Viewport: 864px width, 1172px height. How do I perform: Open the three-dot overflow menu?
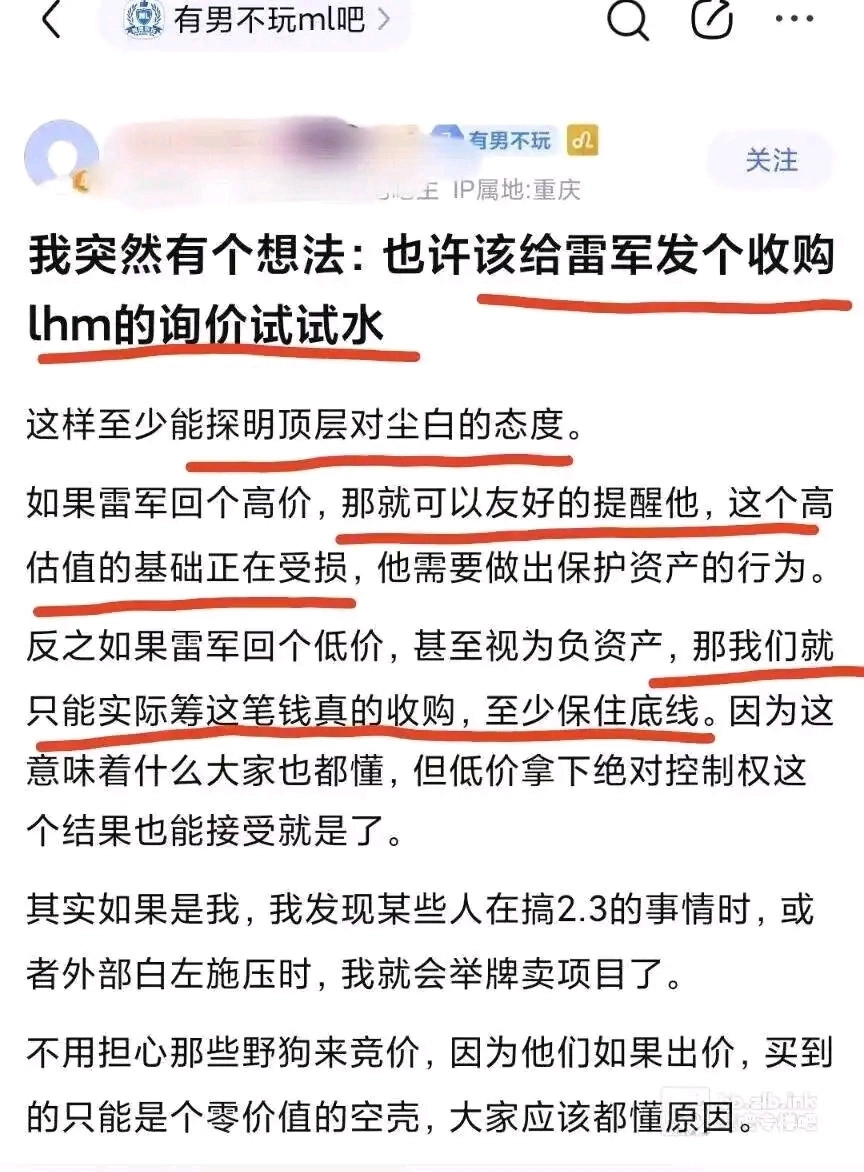coord(794,19)
